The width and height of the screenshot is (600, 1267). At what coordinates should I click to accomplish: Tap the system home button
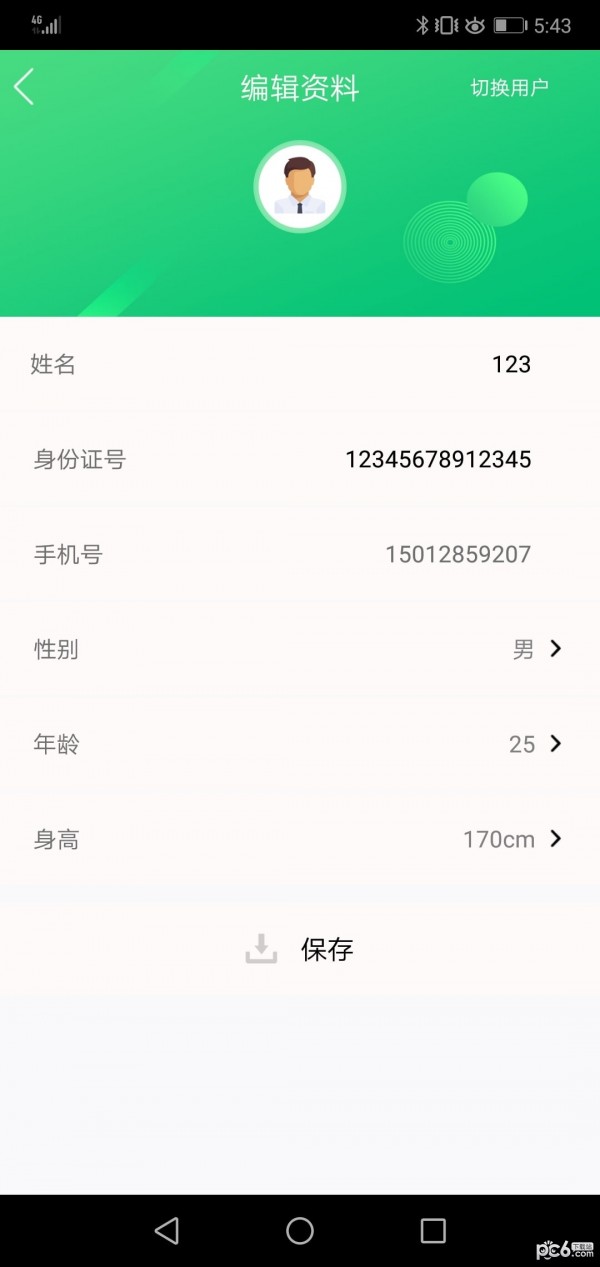tap(300, 1231)
